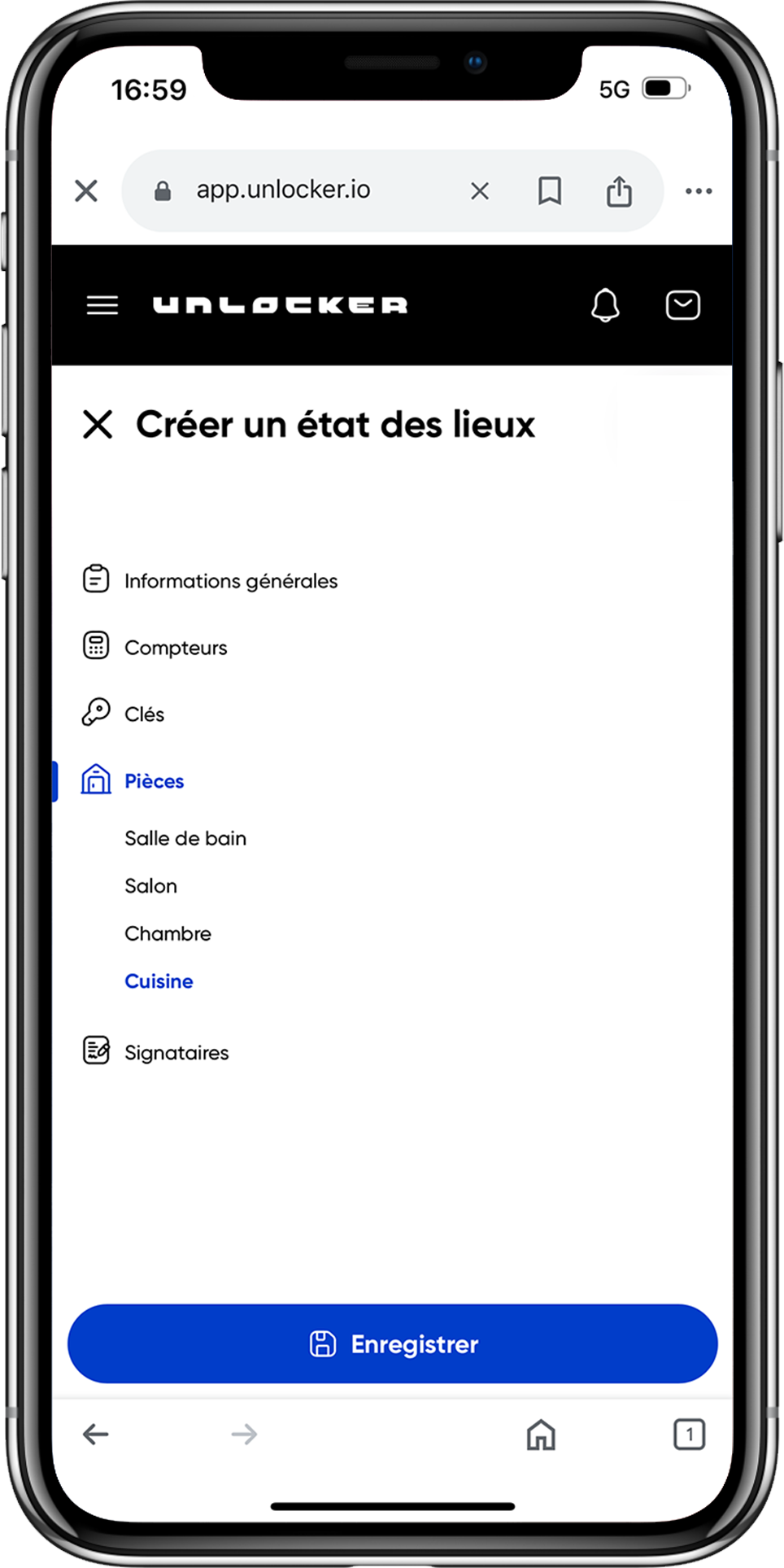This screenshot has width=784, height=1568.
Task: Open the notifications bell
Action: (605, 305)
